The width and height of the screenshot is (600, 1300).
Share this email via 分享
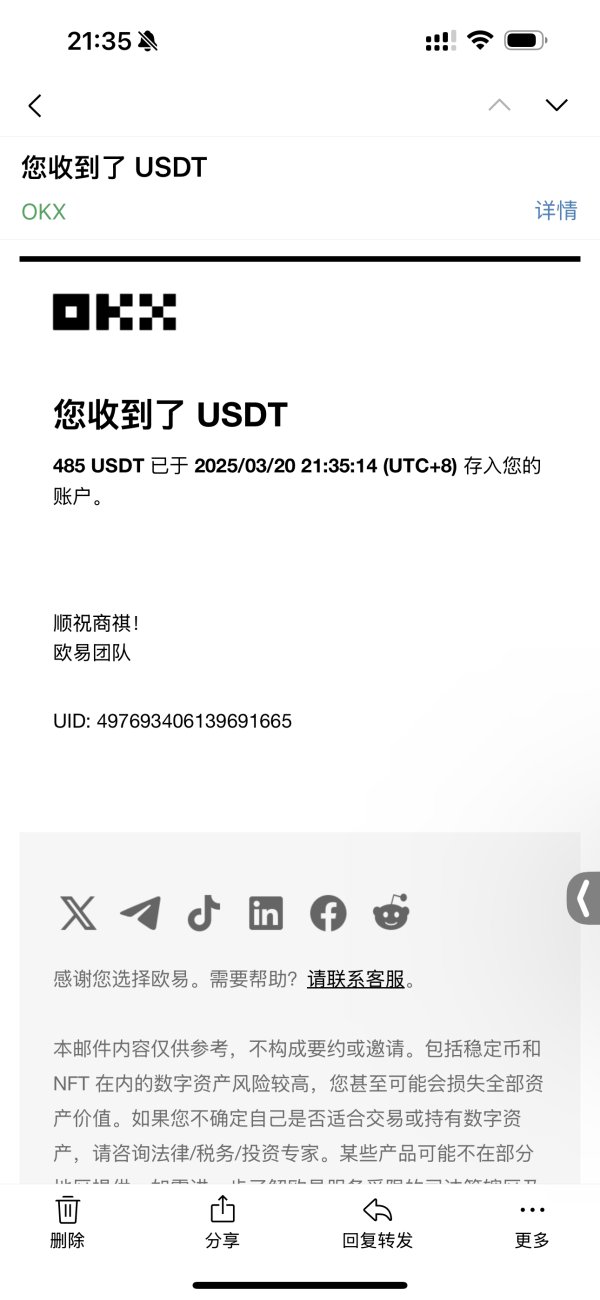[x=222, y=1222]
